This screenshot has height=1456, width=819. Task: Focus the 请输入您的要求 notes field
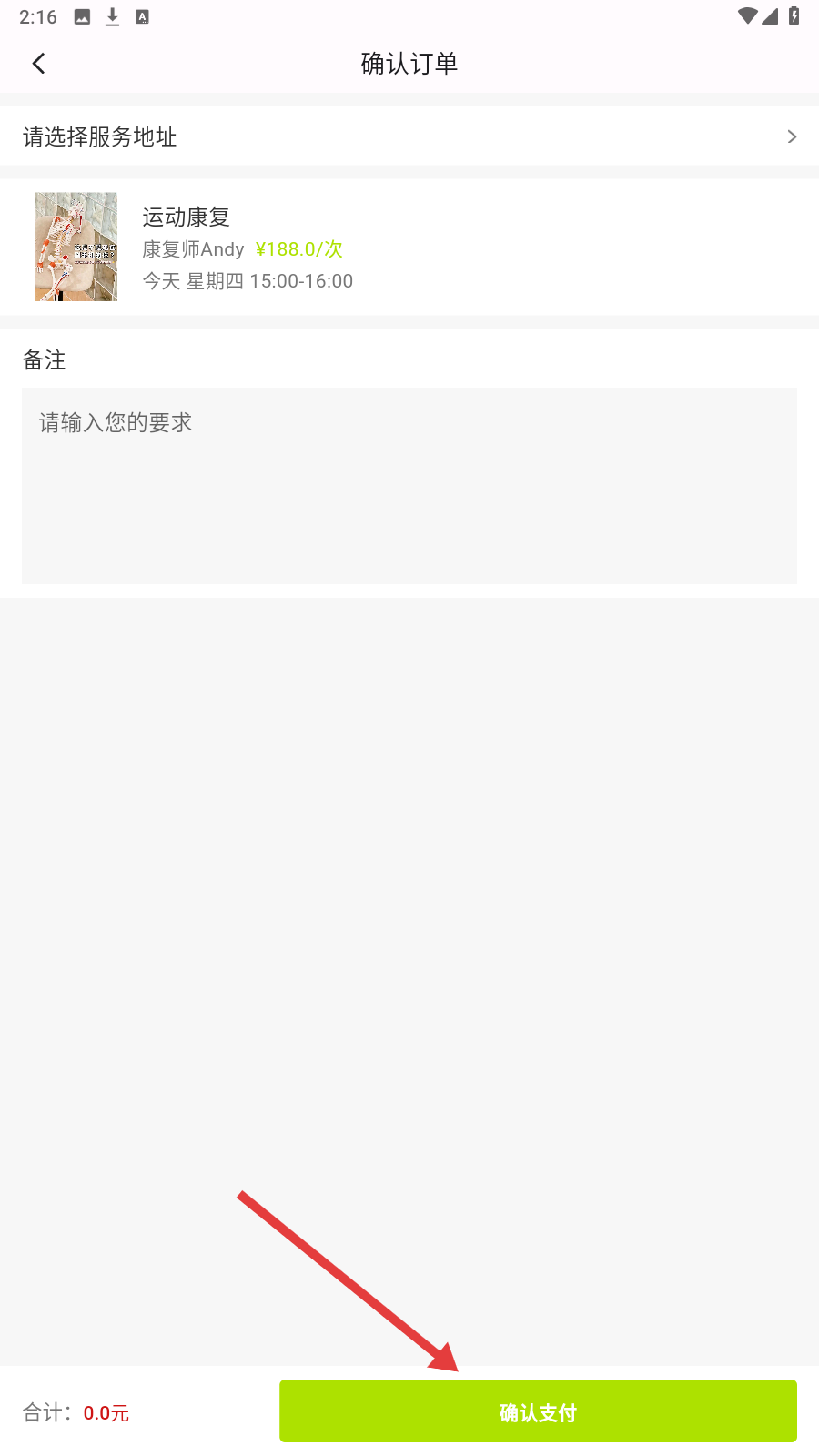pos(409,485)
